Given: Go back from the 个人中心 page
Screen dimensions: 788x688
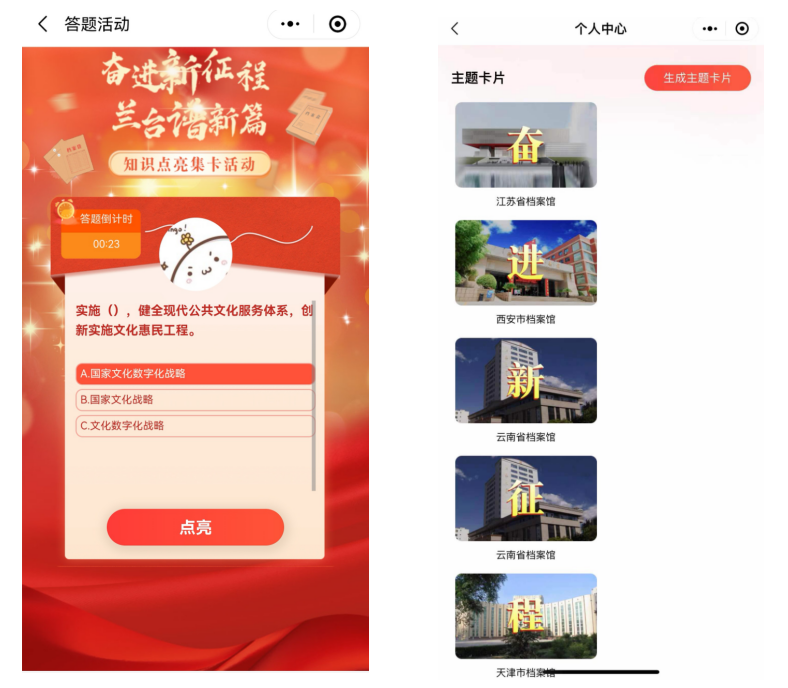Looking at the screenshot, I should click(x=455, y=29).
